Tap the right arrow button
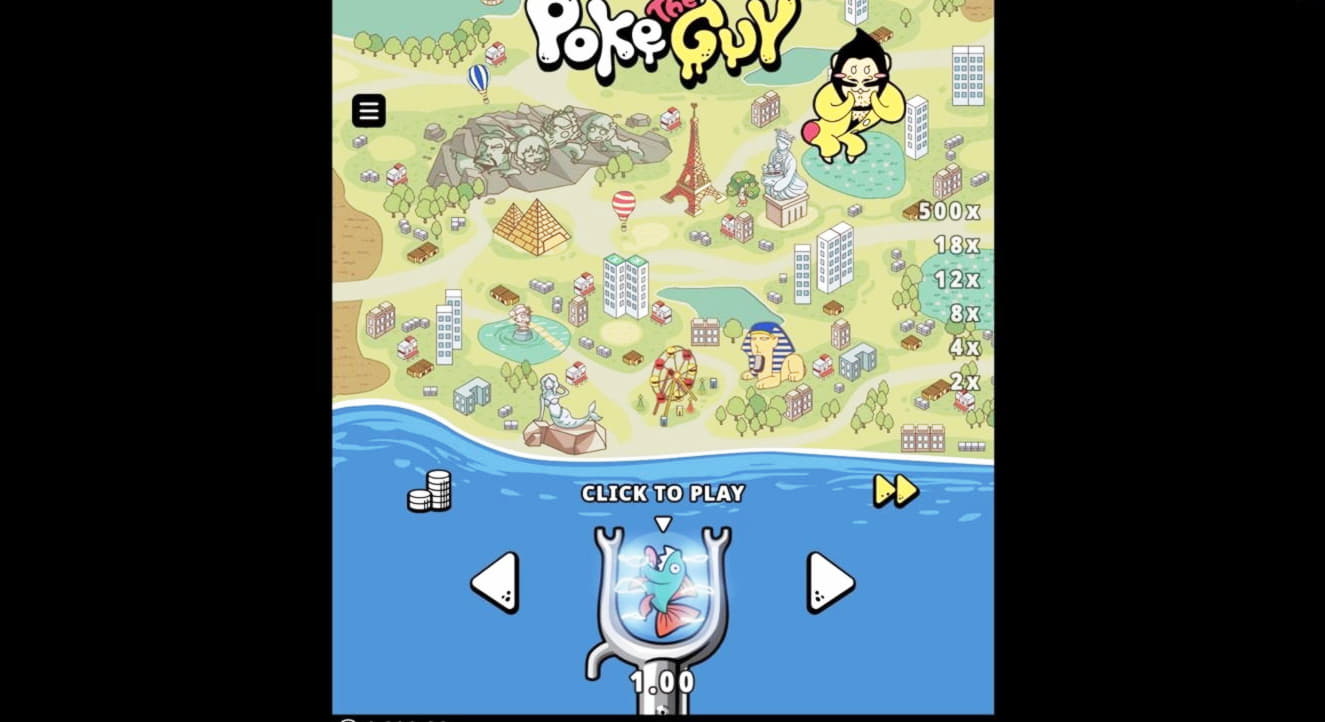This screenshot has width=1325, height=722. [x=830, y=582]
